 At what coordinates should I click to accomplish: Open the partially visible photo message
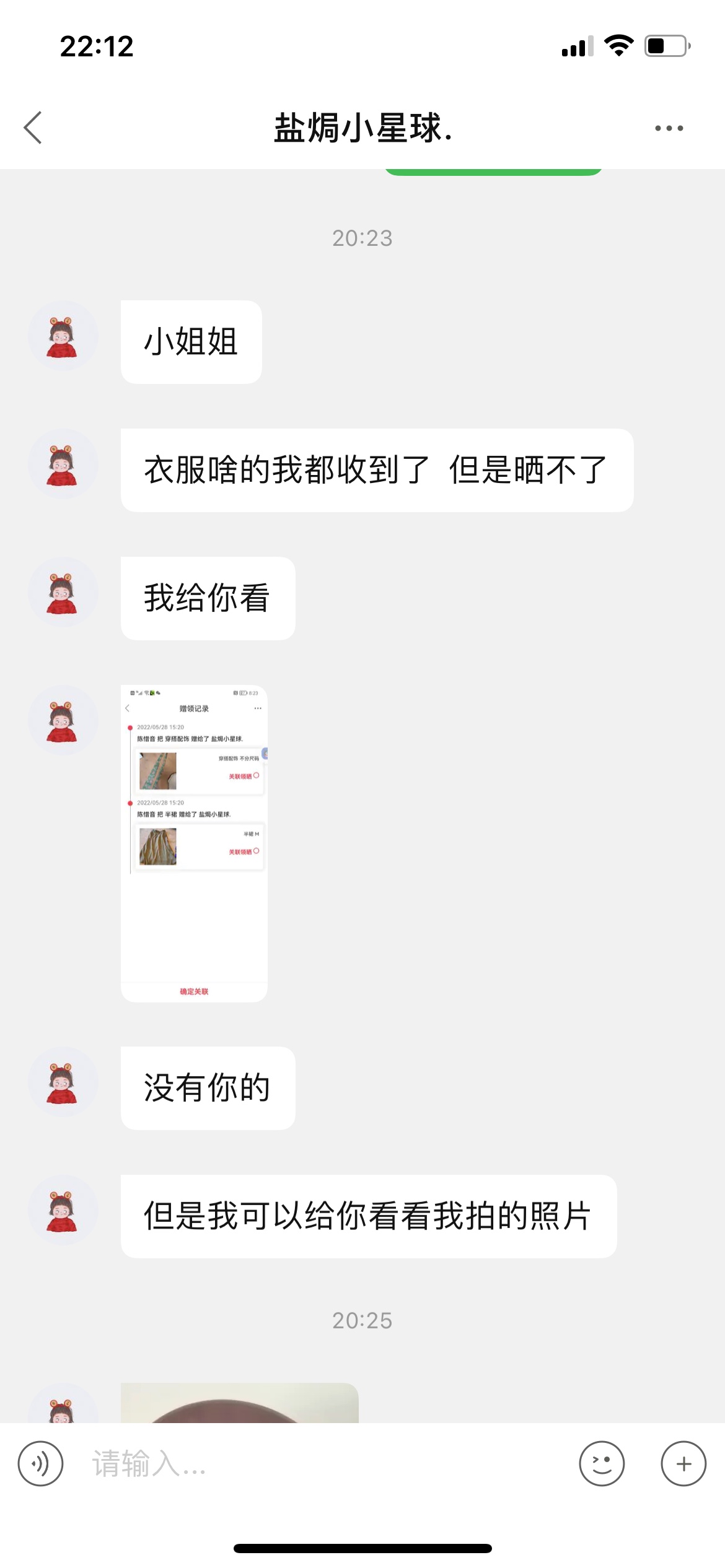pos(239,1403)
